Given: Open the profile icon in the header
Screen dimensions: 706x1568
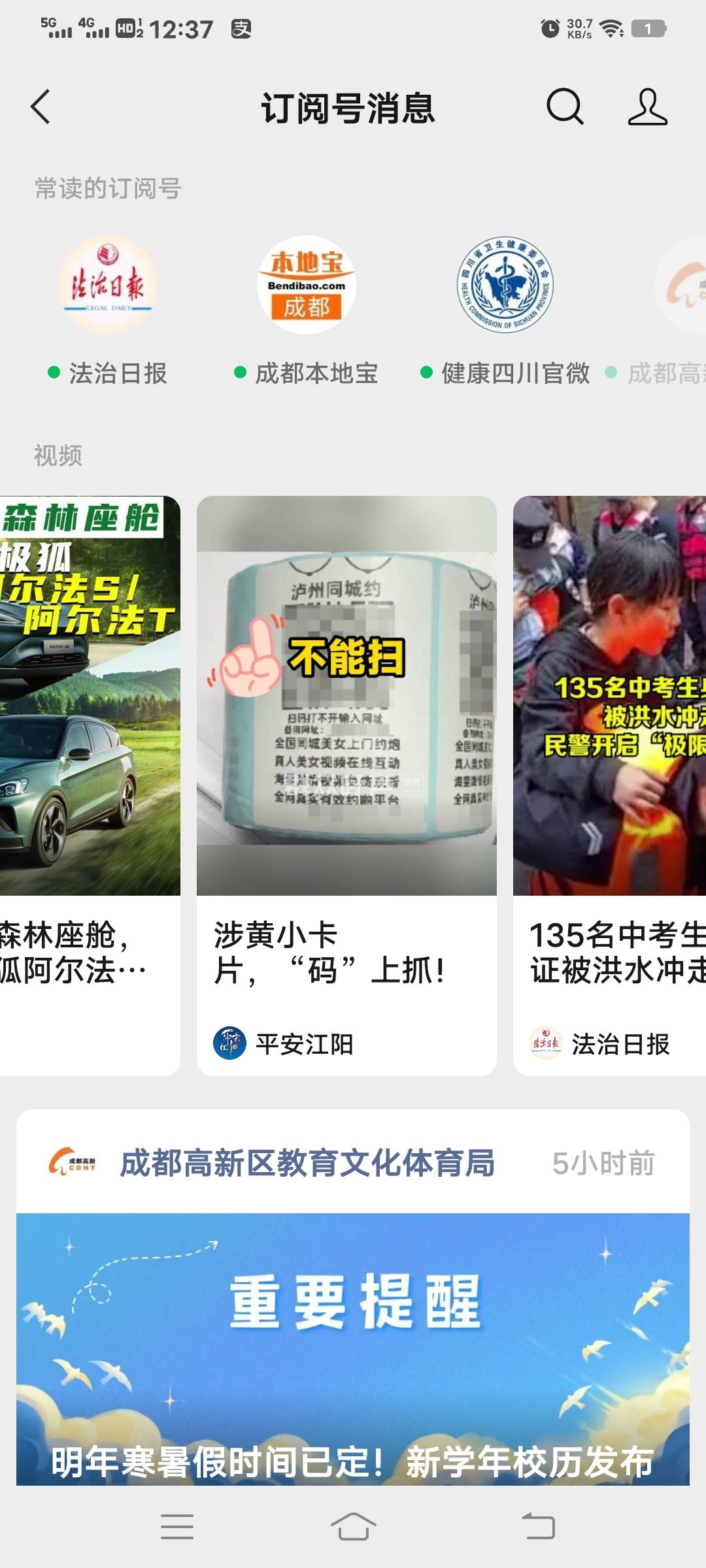Looking at the screenshot, I should pos(647,106).
